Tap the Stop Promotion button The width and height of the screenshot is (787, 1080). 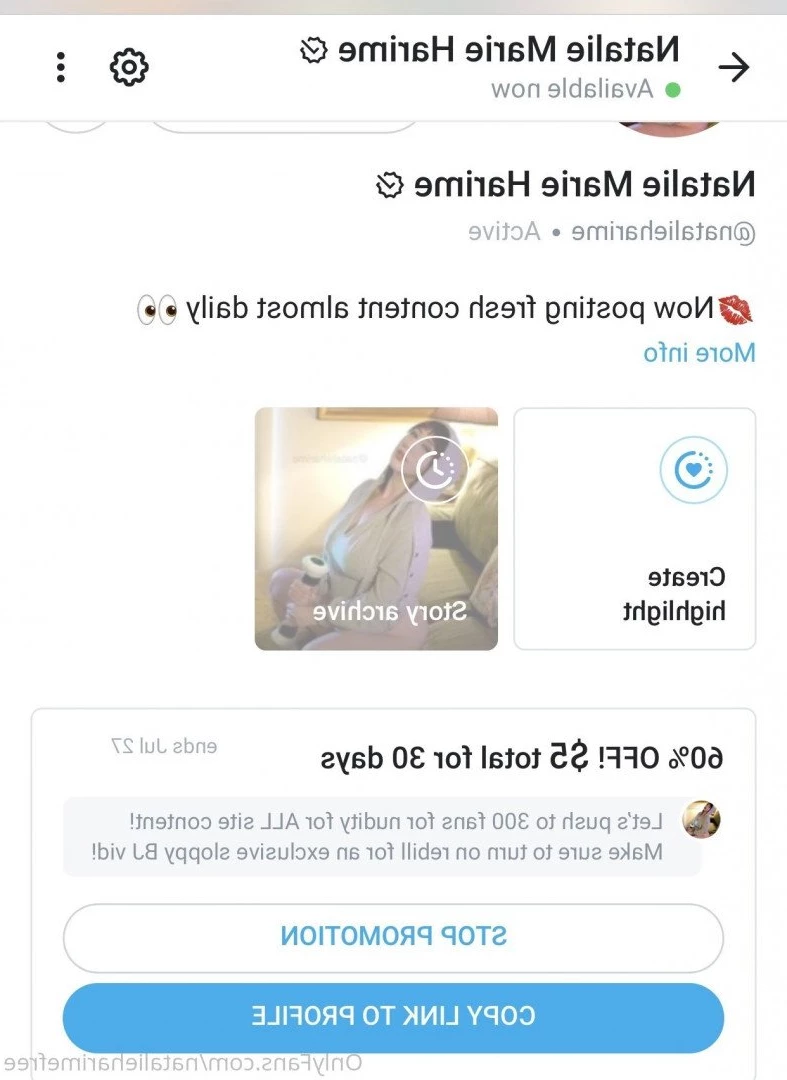click(393, 937)
